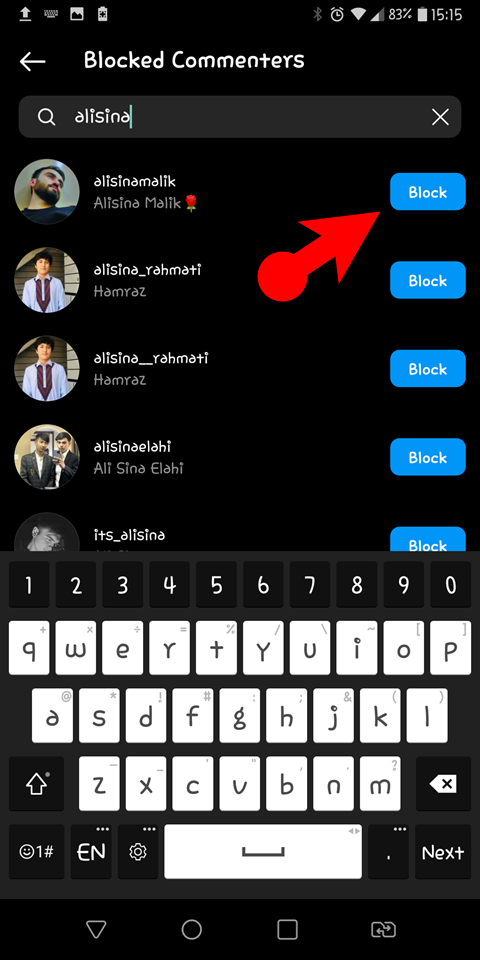The image size is (480, 960).
Task: Block the user alisinaelahi
Action: pos(428,457)
